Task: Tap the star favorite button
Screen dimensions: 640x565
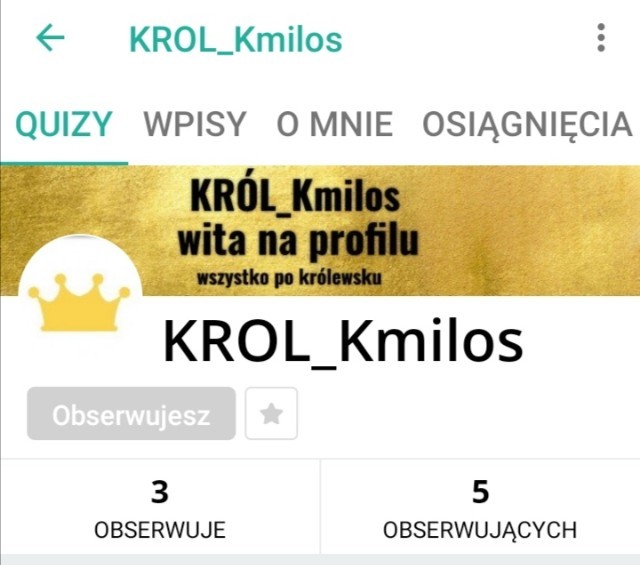Action: pyautogui.click(x=271, y=414)
